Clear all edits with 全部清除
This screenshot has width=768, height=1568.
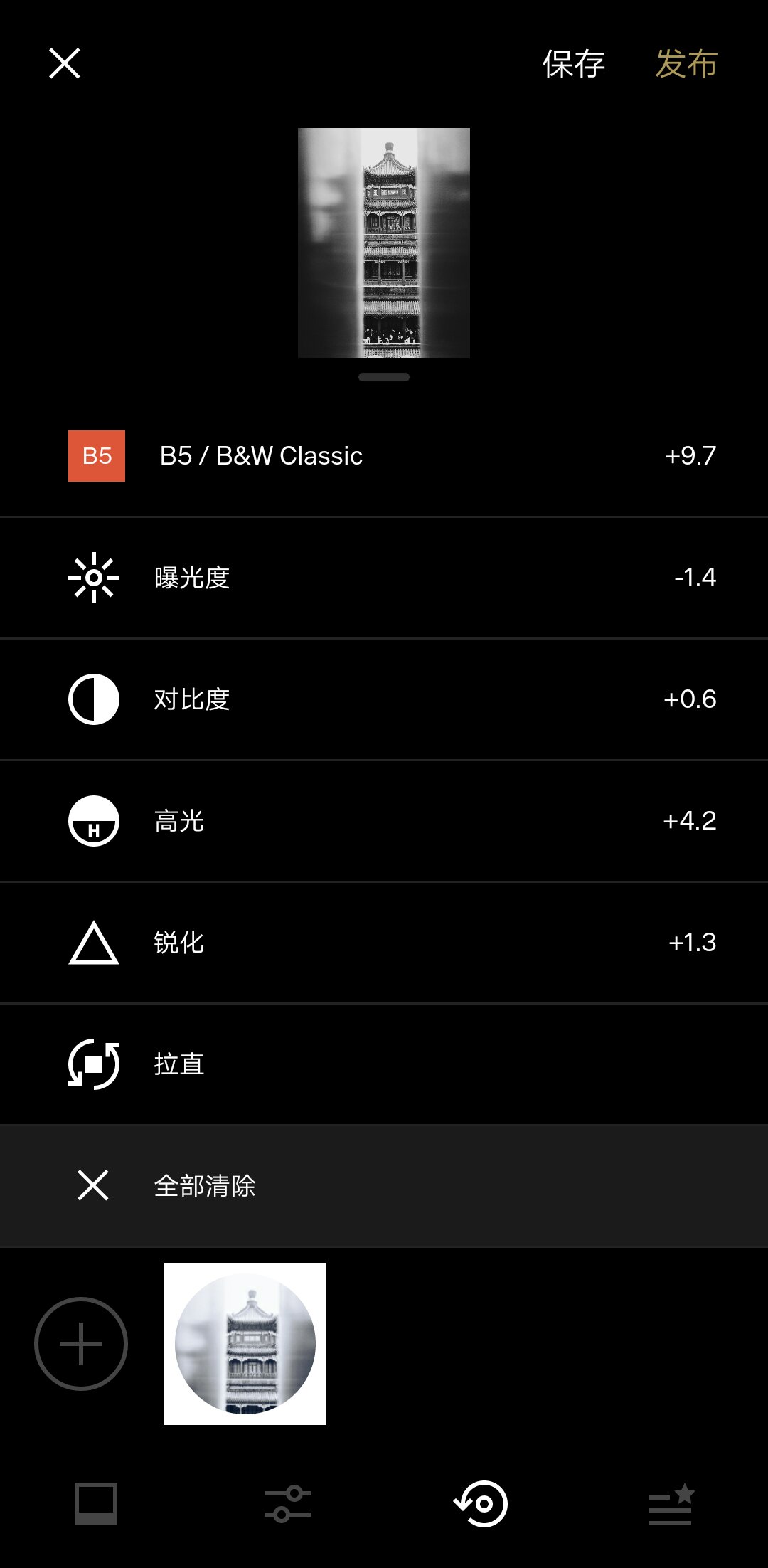pyautogui.click(x=384, y=1186)
